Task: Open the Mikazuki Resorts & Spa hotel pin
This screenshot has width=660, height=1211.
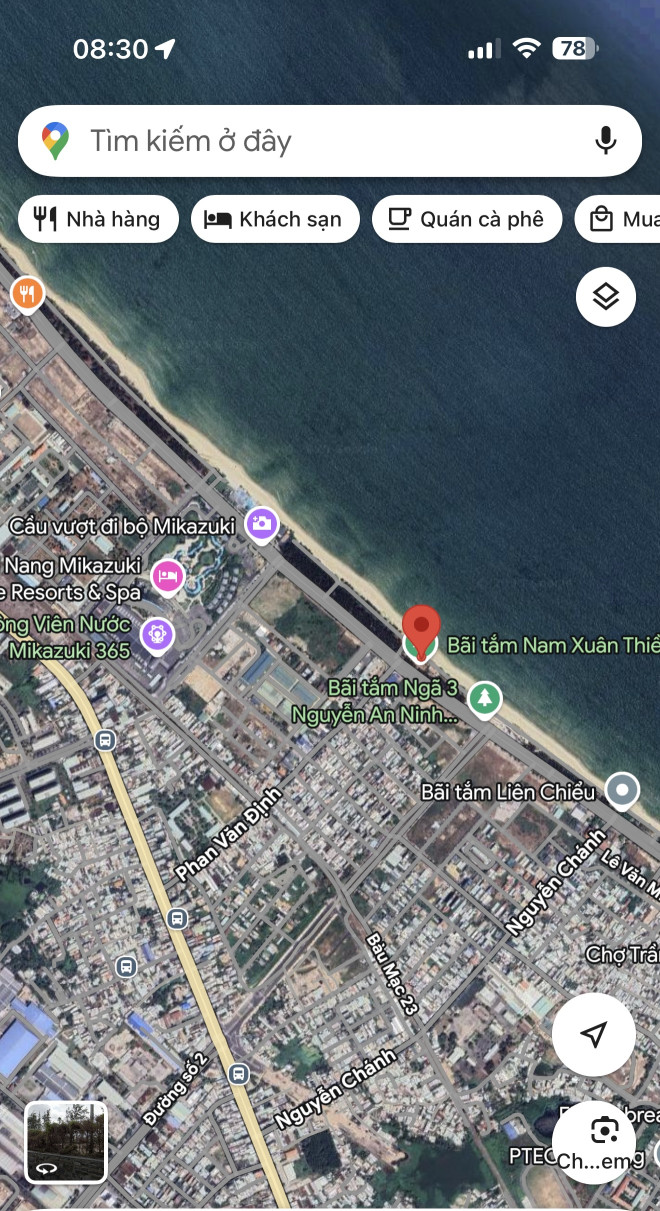Action: (168, 577)
